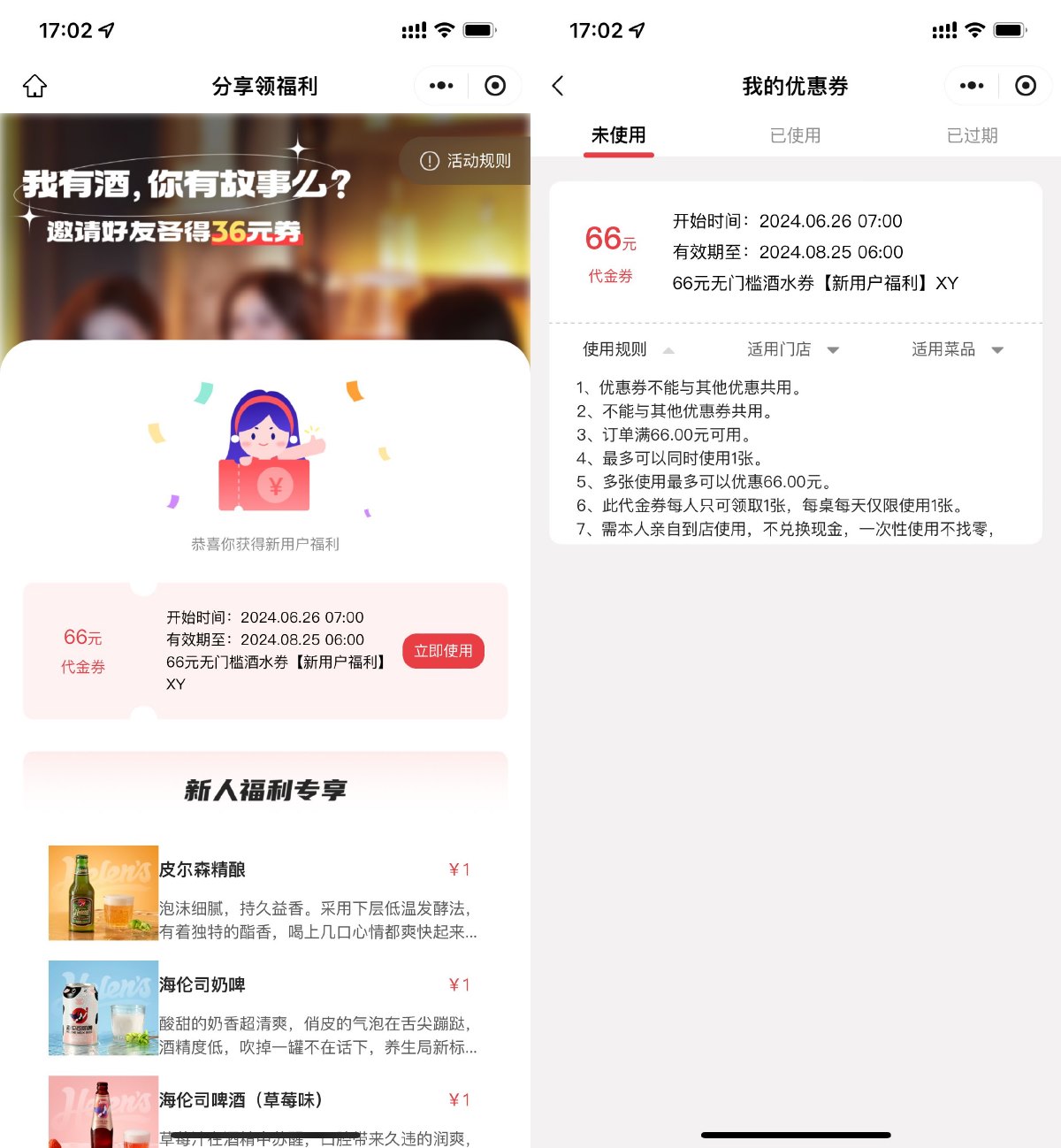Expand 适用菜品 applicable dishes
This screenshot has width=1061, height=1148.
click(957, 349)
